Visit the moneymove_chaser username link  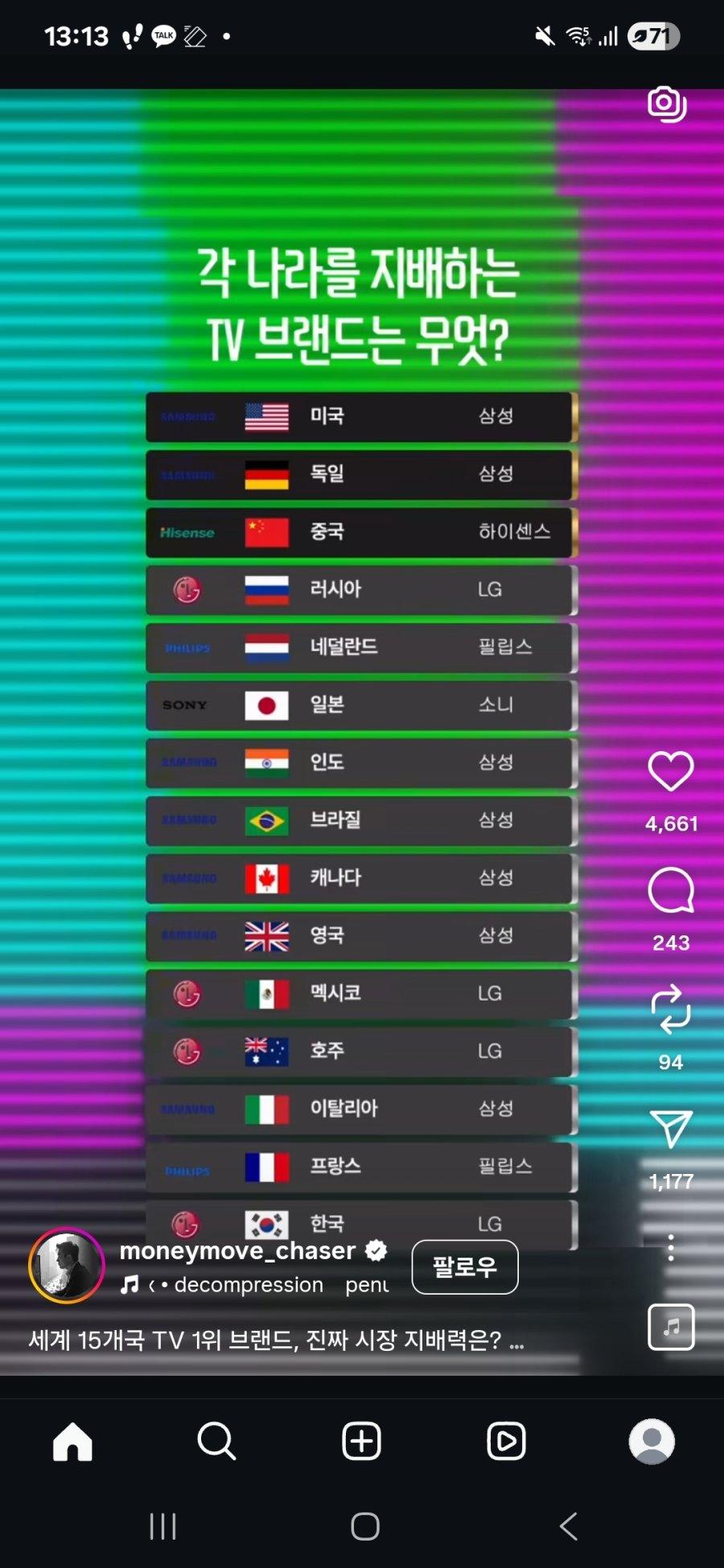pyautogui.click(x=237, y=1250)
